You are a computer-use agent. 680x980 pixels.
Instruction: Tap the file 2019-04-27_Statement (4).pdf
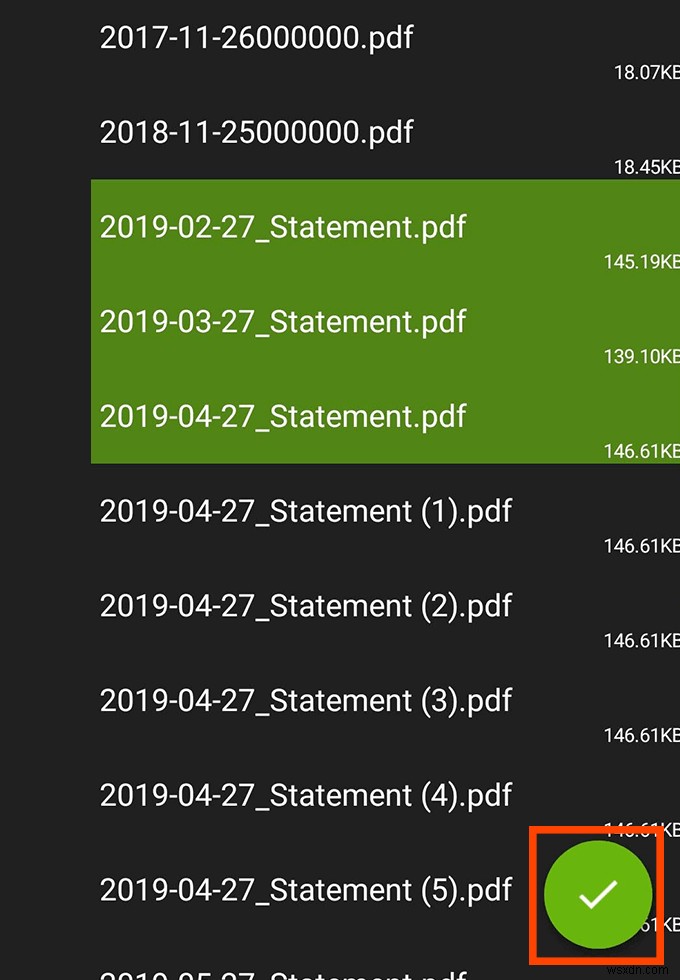(305, 795)
